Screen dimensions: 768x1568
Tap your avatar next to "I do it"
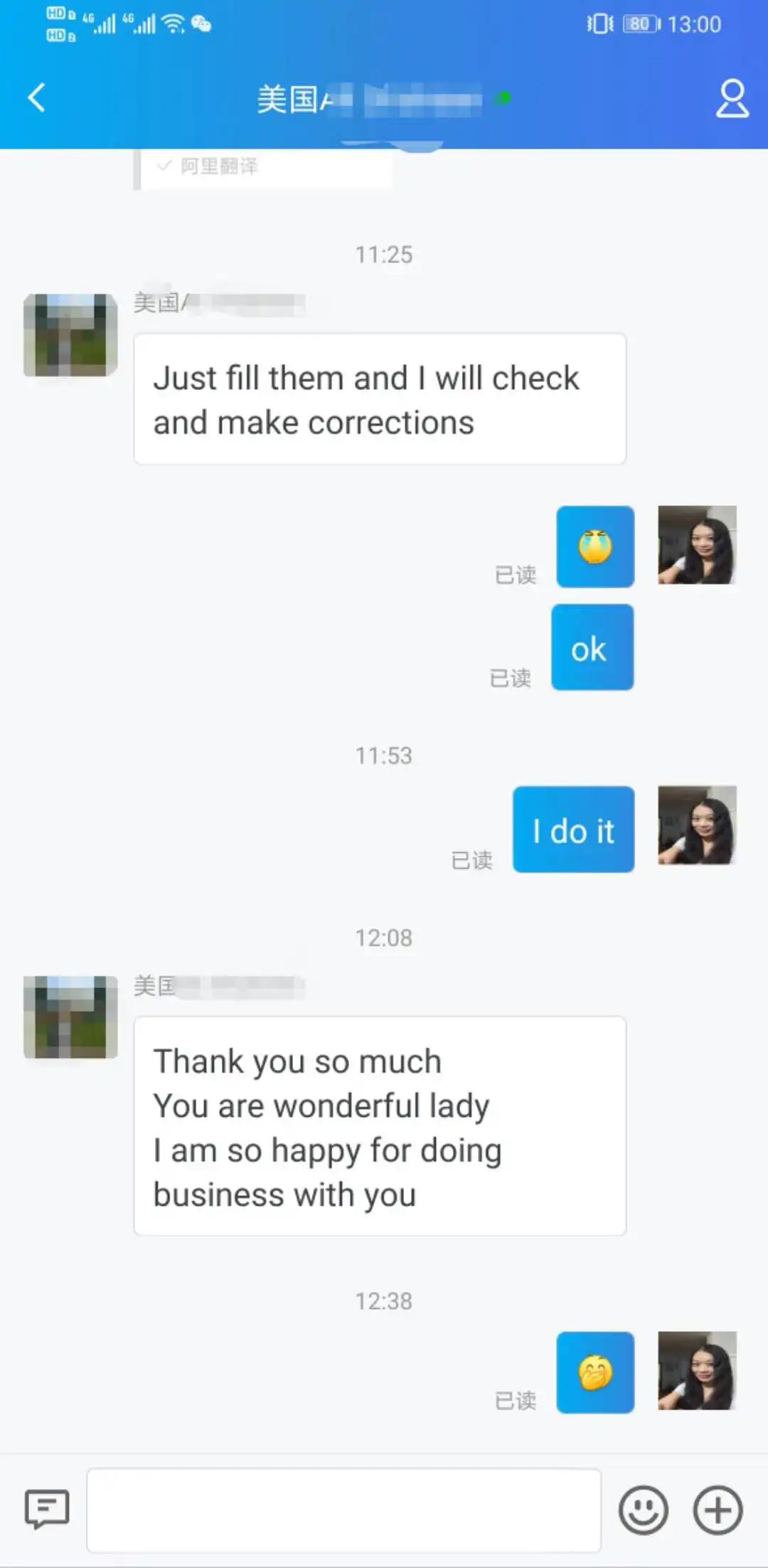pyautogui.click(x=697, y=825)
